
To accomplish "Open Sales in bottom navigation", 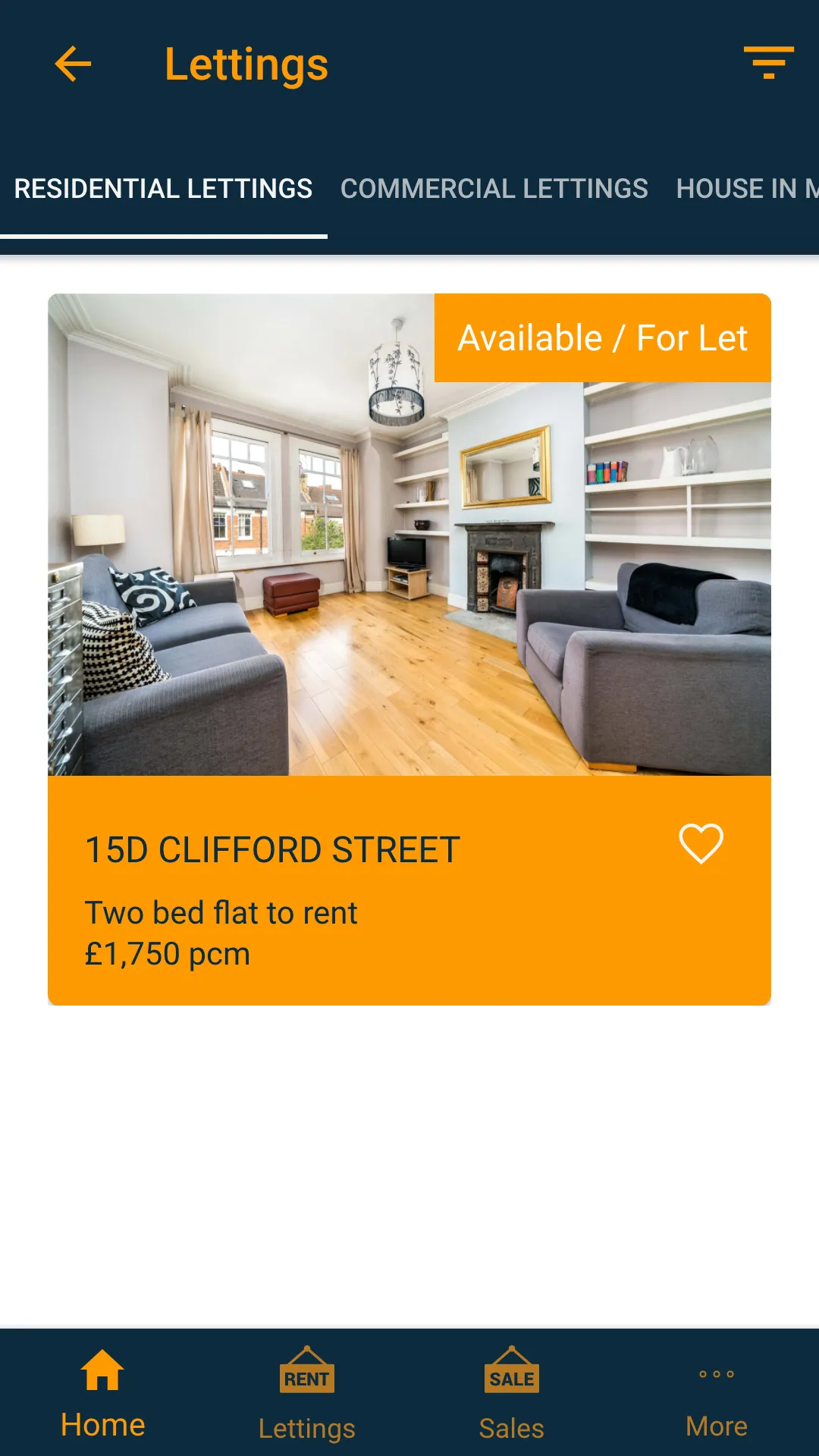I will point(512,1394).
